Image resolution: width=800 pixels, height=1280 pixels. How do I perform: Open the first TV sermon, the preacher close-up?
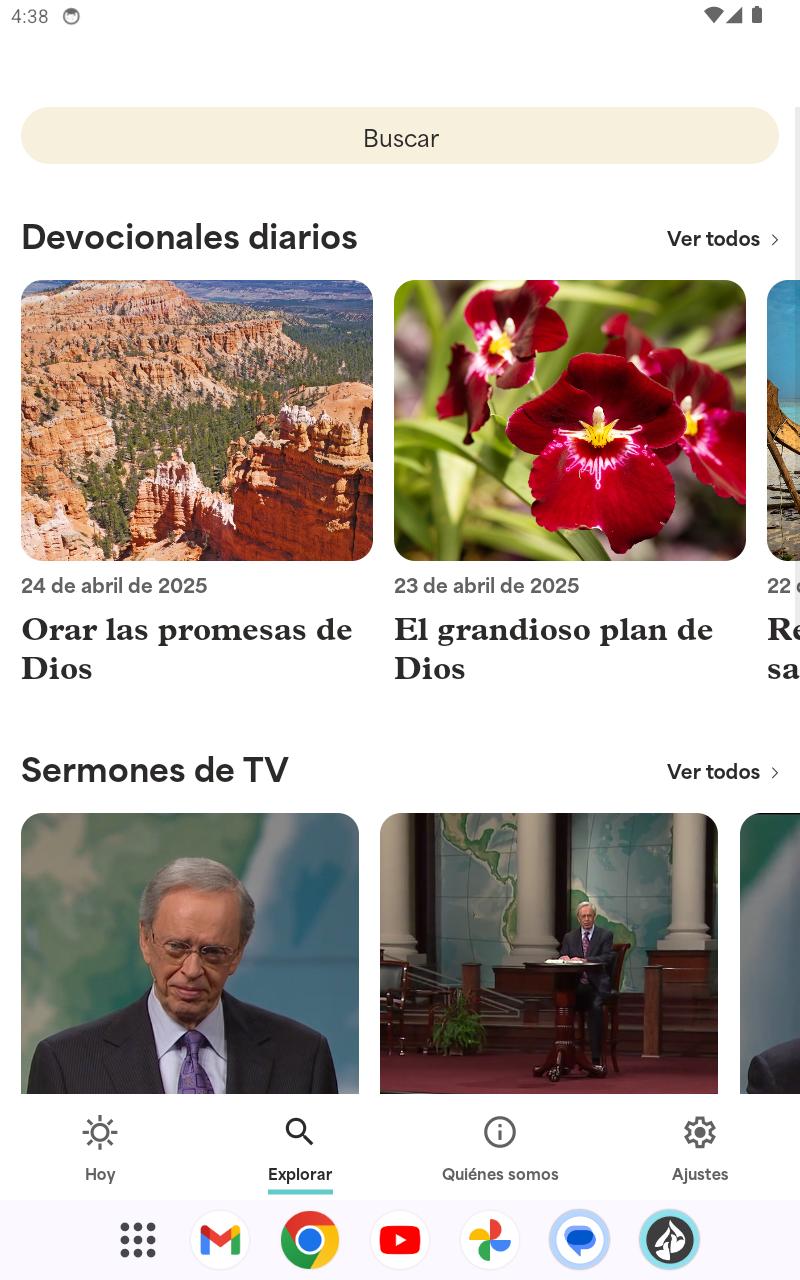[x=190, y=953]
